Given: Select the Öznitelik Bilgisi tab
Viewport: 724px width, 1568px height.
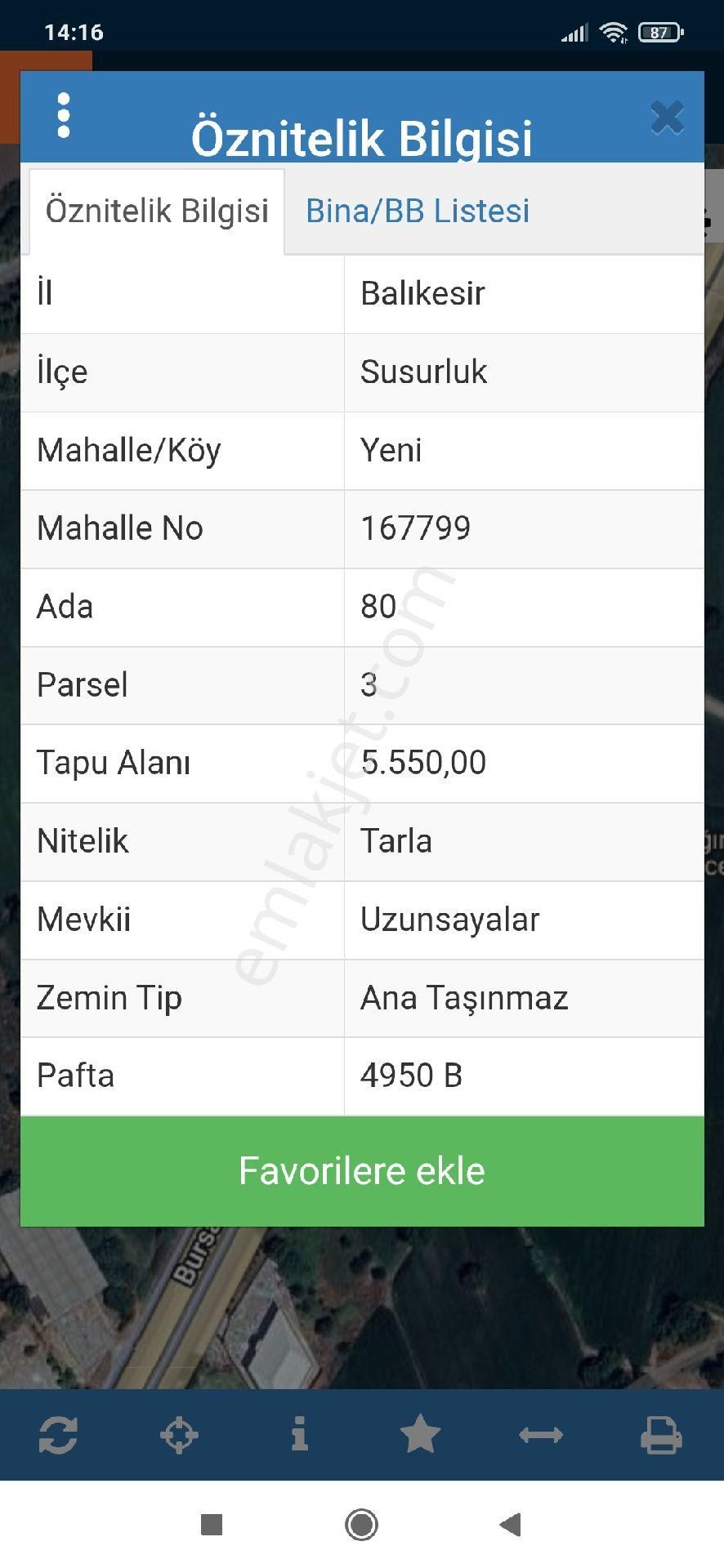Looking at the screenshot, I should pos(156,211).
